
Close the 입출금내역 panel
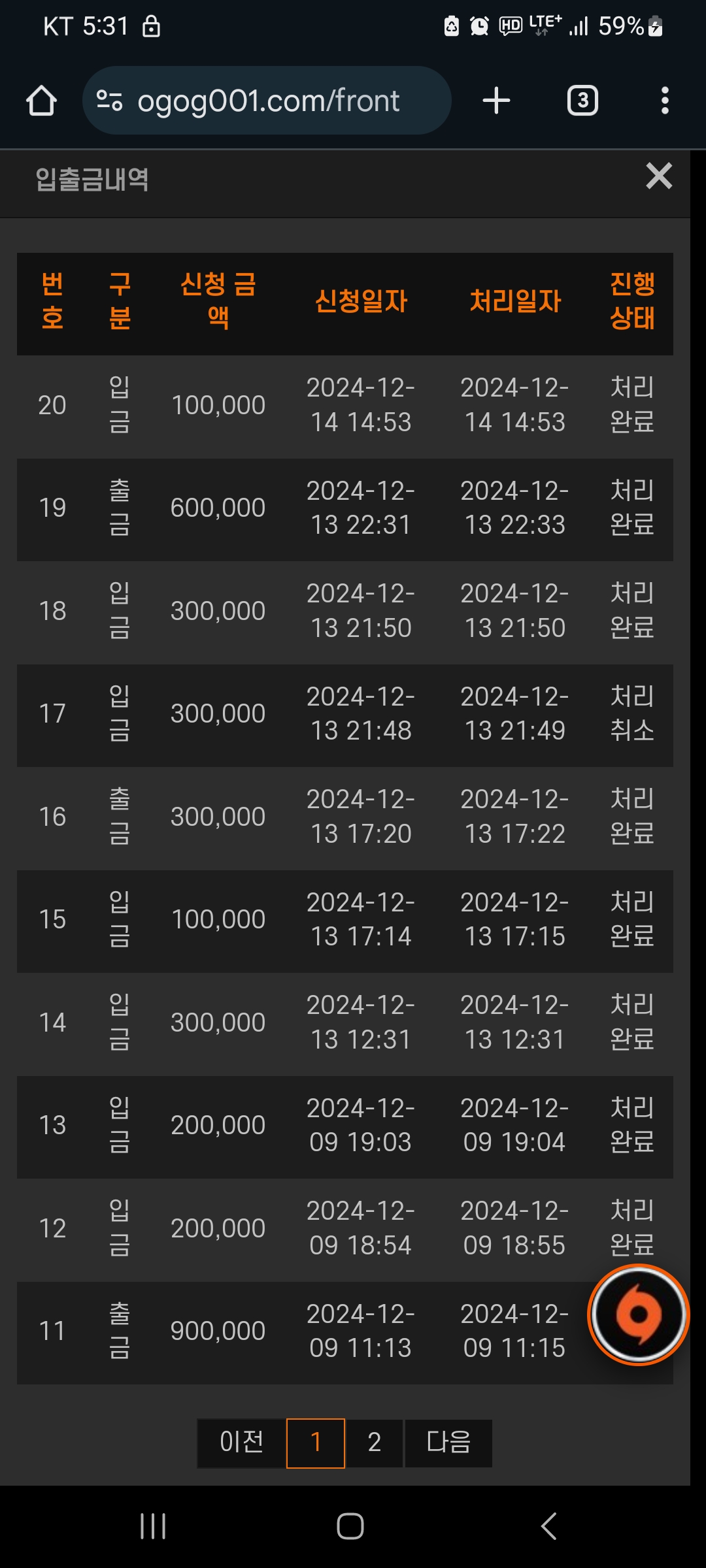tap(659, 176)
